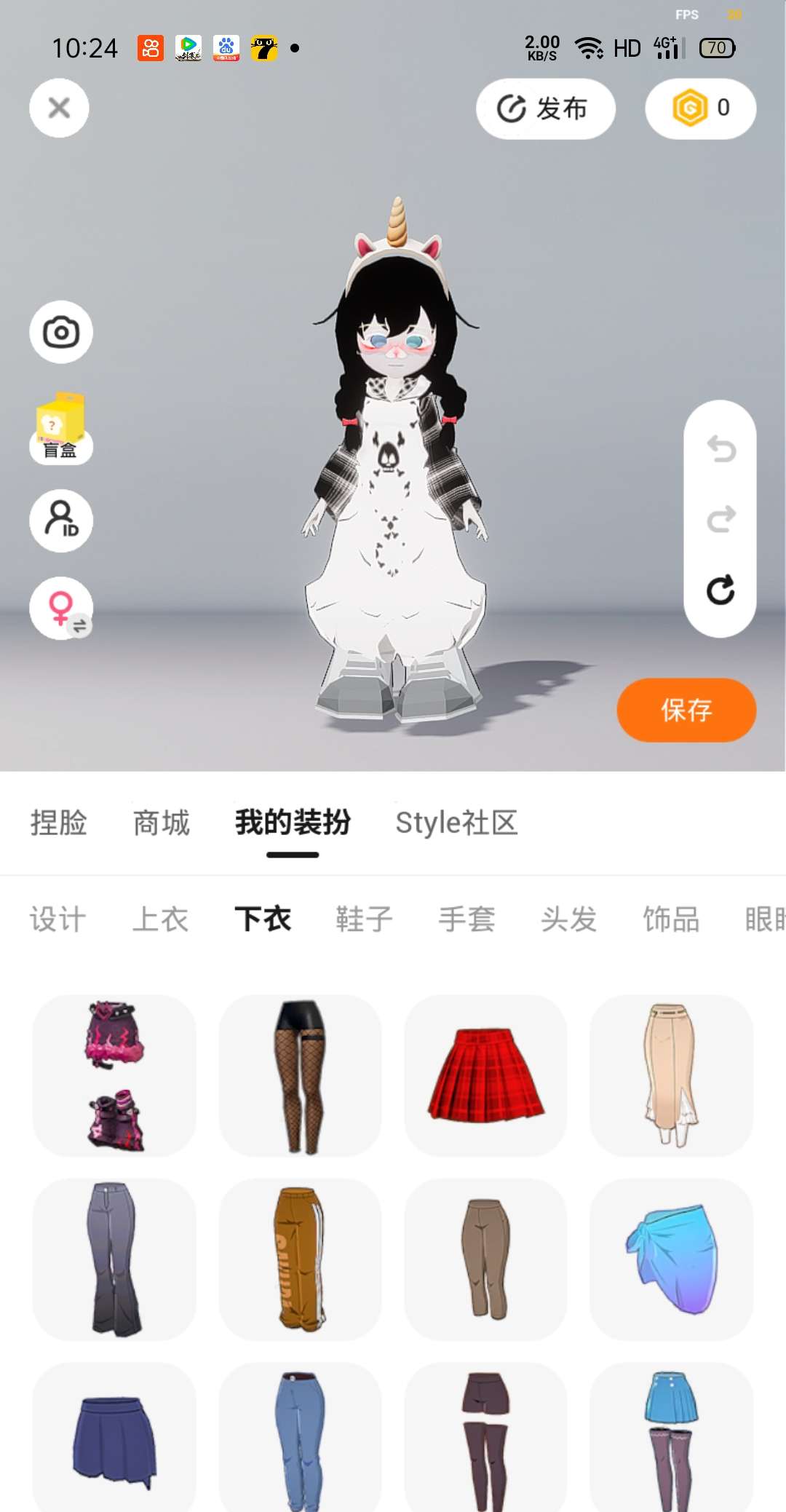Open the Style社区 tab
This screenshot has height=1512, width=786.
(x=456, y=823)
